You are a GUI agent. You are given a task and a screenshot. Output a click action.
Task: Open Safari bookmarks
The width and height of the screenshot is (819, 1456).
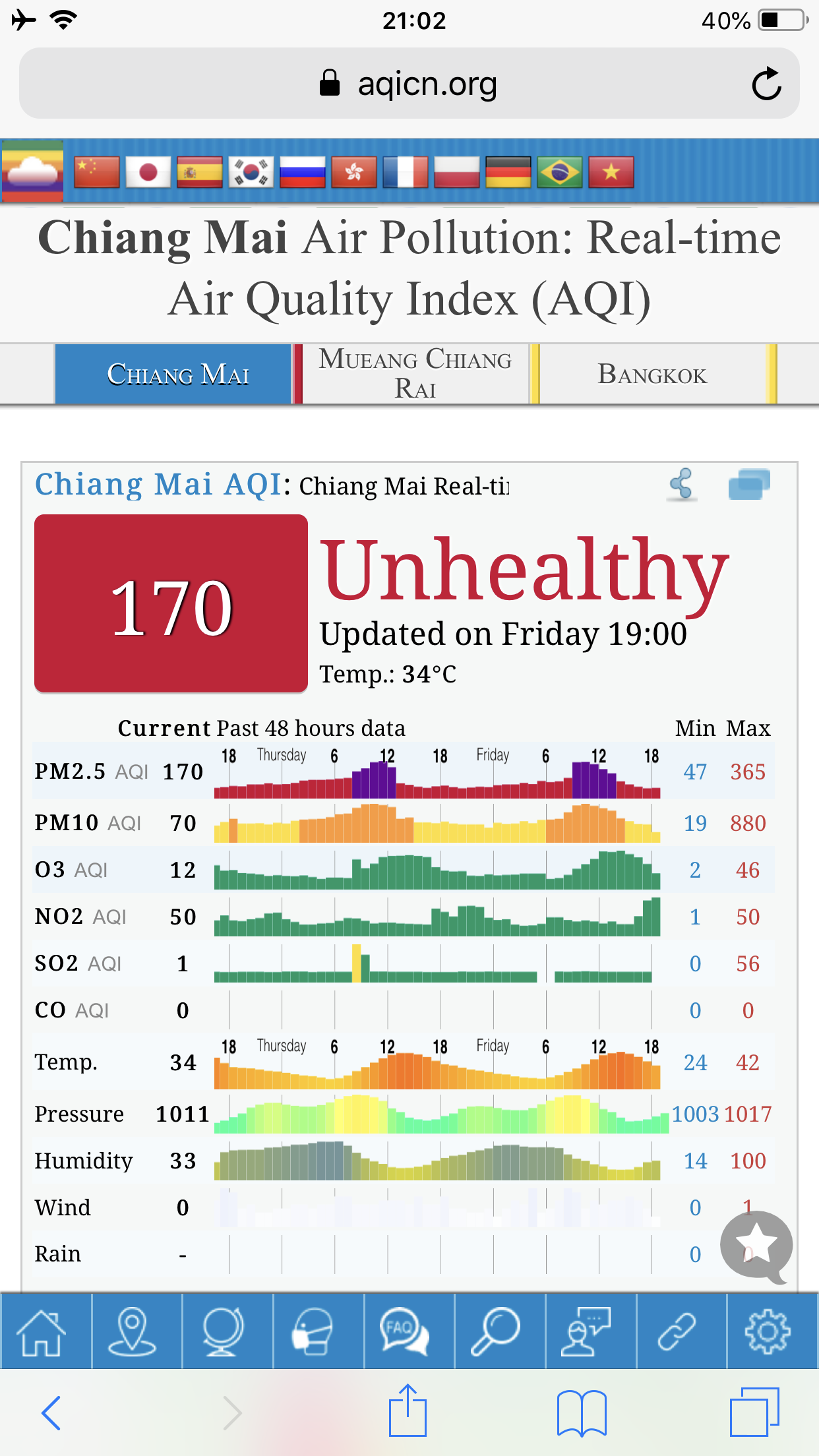582,1412
